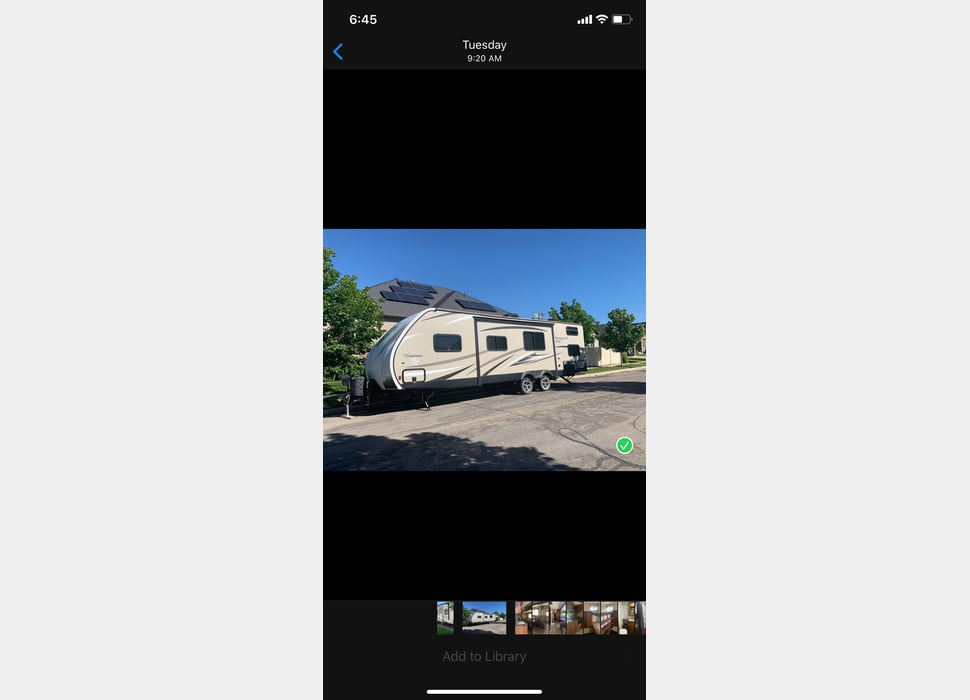Tap Add to Library
The width and height of the screenshot is (970, 700).
click(484, 656)
